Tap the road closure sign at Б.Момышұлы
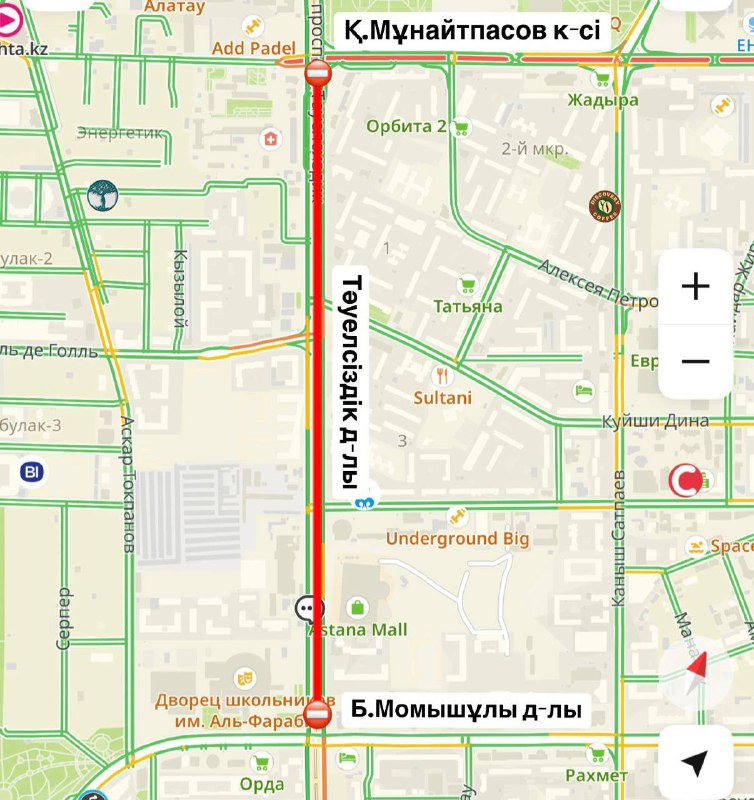The image size is (754, 800). pyautogui.click(x=318, y=715)
